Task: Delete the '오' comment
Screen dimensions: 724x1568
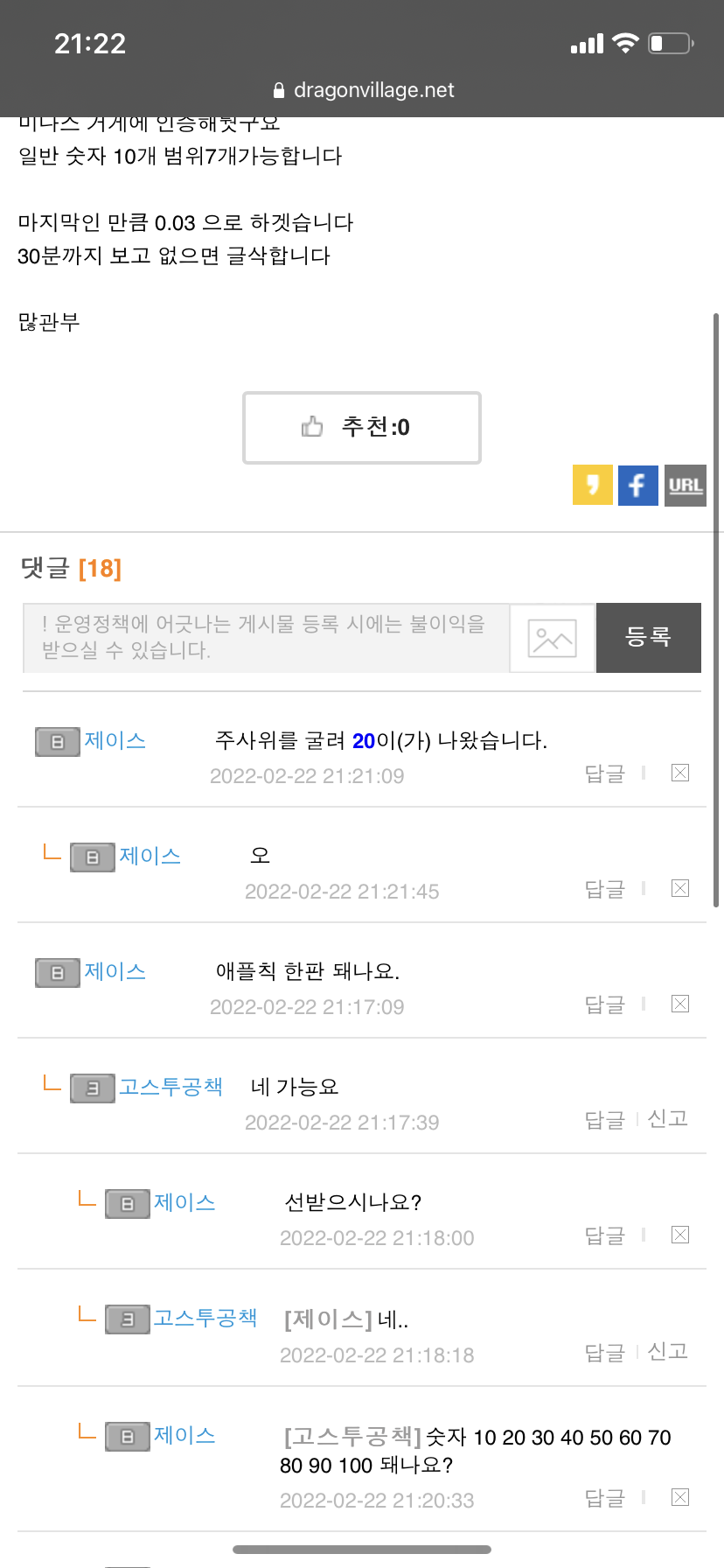Action: coord(680,888)
